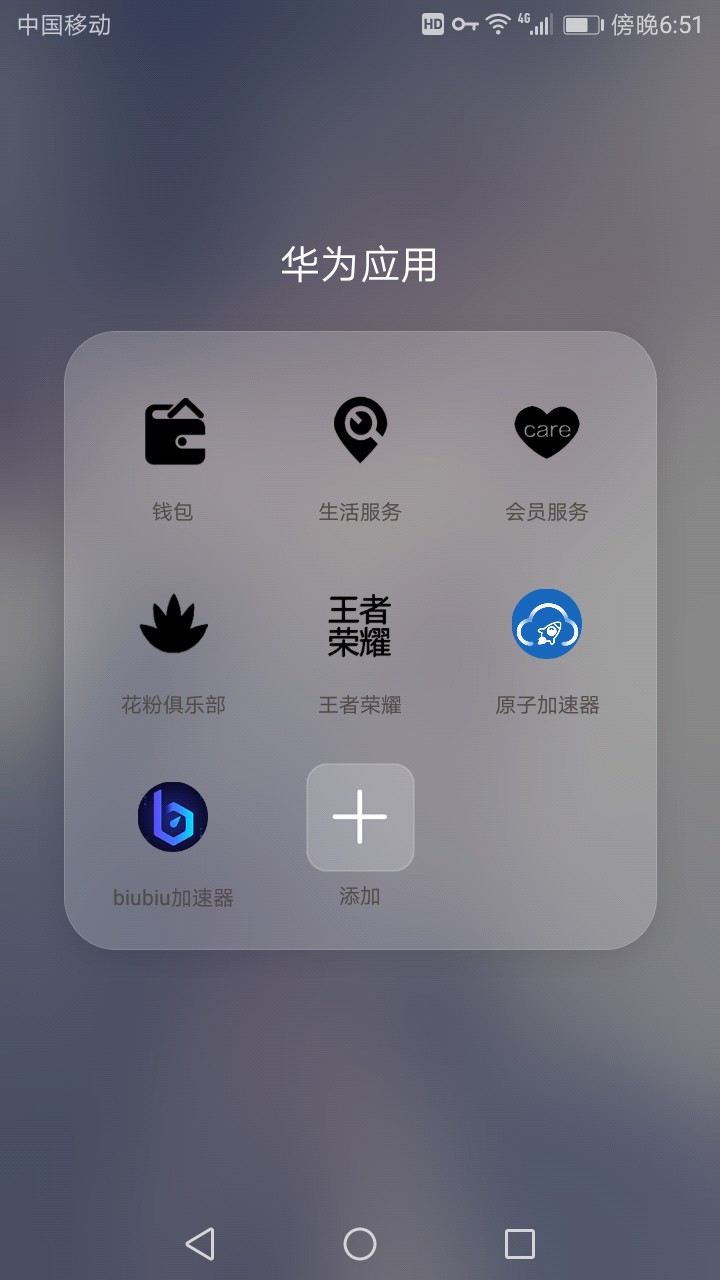The image size is (720, 1280).
Task: Return to the home screen
Action: (360, 1244)
